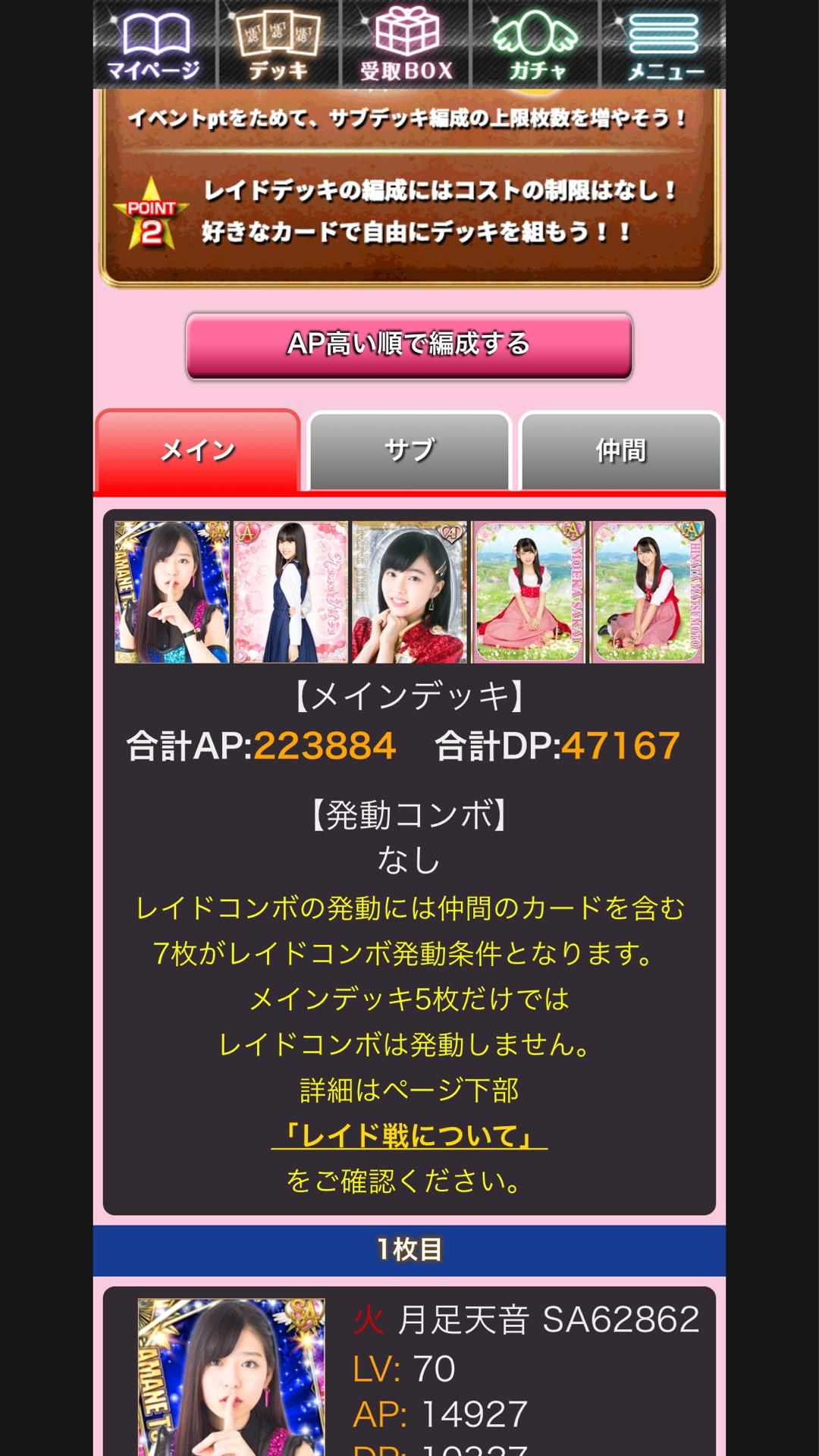Tap the red Chinese dress deck card
Screen dimensions: 819x1456
tap(409, 592)
